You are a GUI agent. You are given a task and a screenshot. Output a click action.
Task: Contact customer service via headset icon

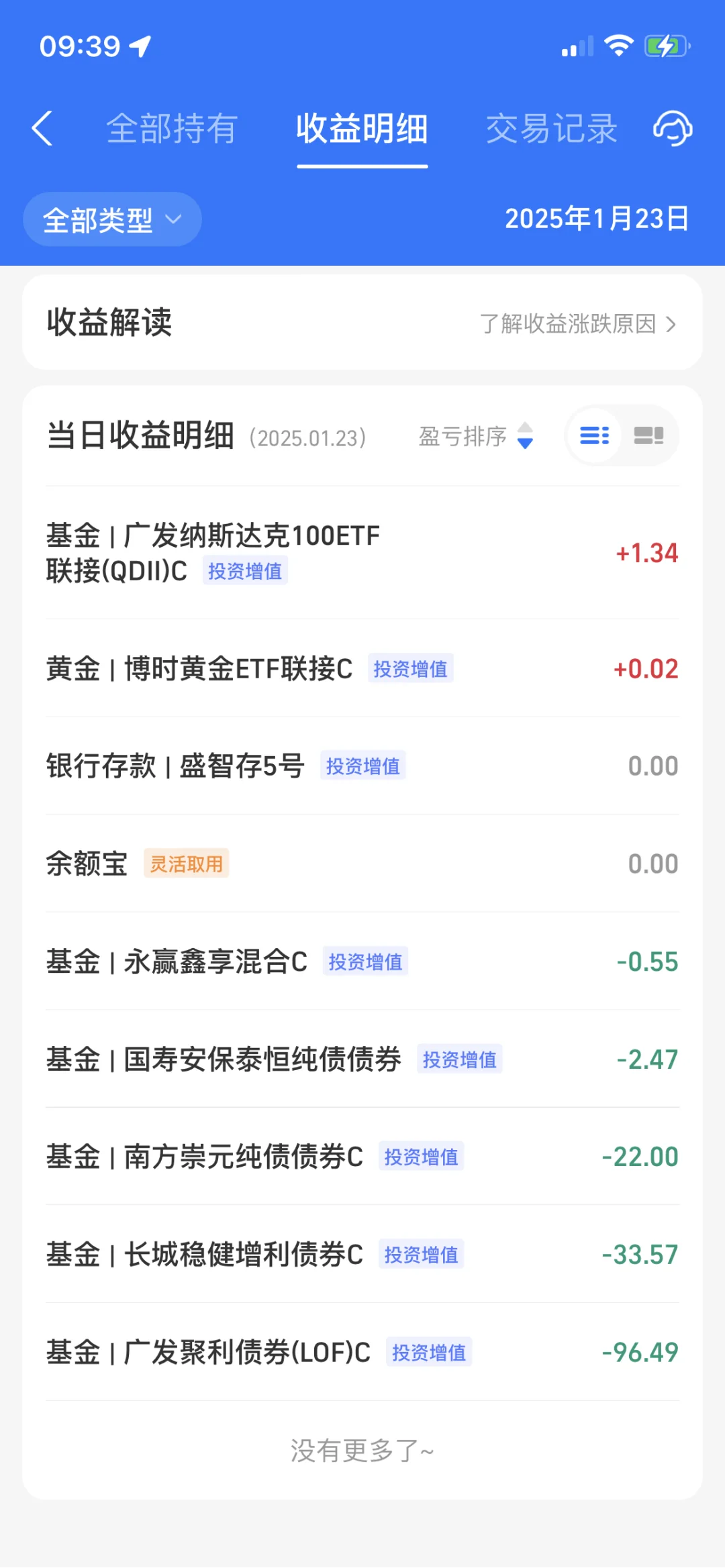[673, 128]
